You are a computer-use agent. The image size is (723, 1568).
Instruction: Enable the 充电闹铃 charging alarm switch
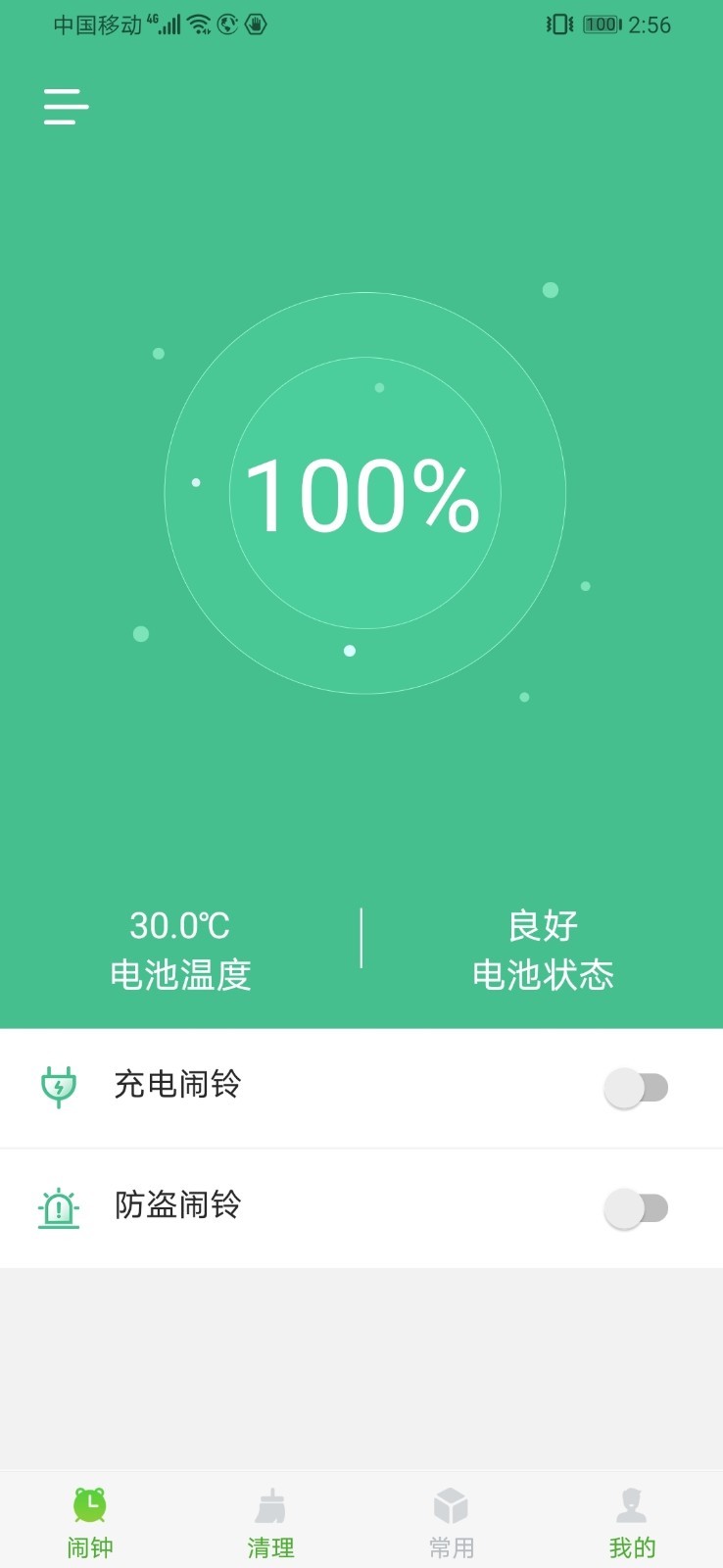pos(638,1088)
